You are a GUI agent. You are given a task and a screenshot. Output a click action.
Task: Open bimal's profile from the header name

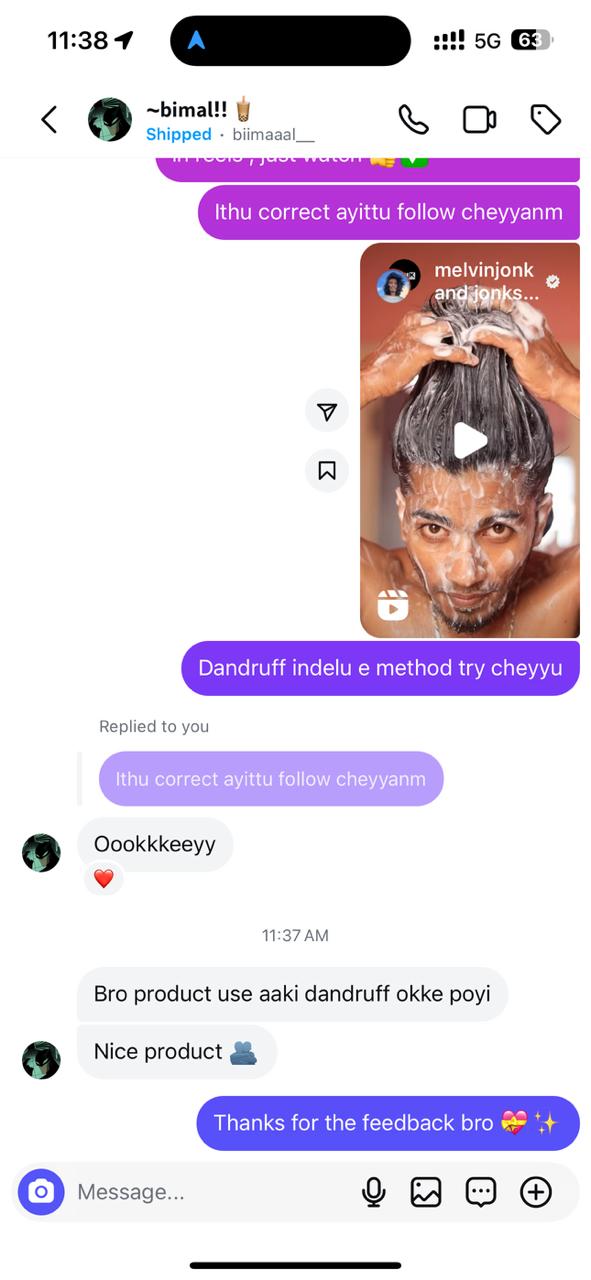click(x=198, y=110)
